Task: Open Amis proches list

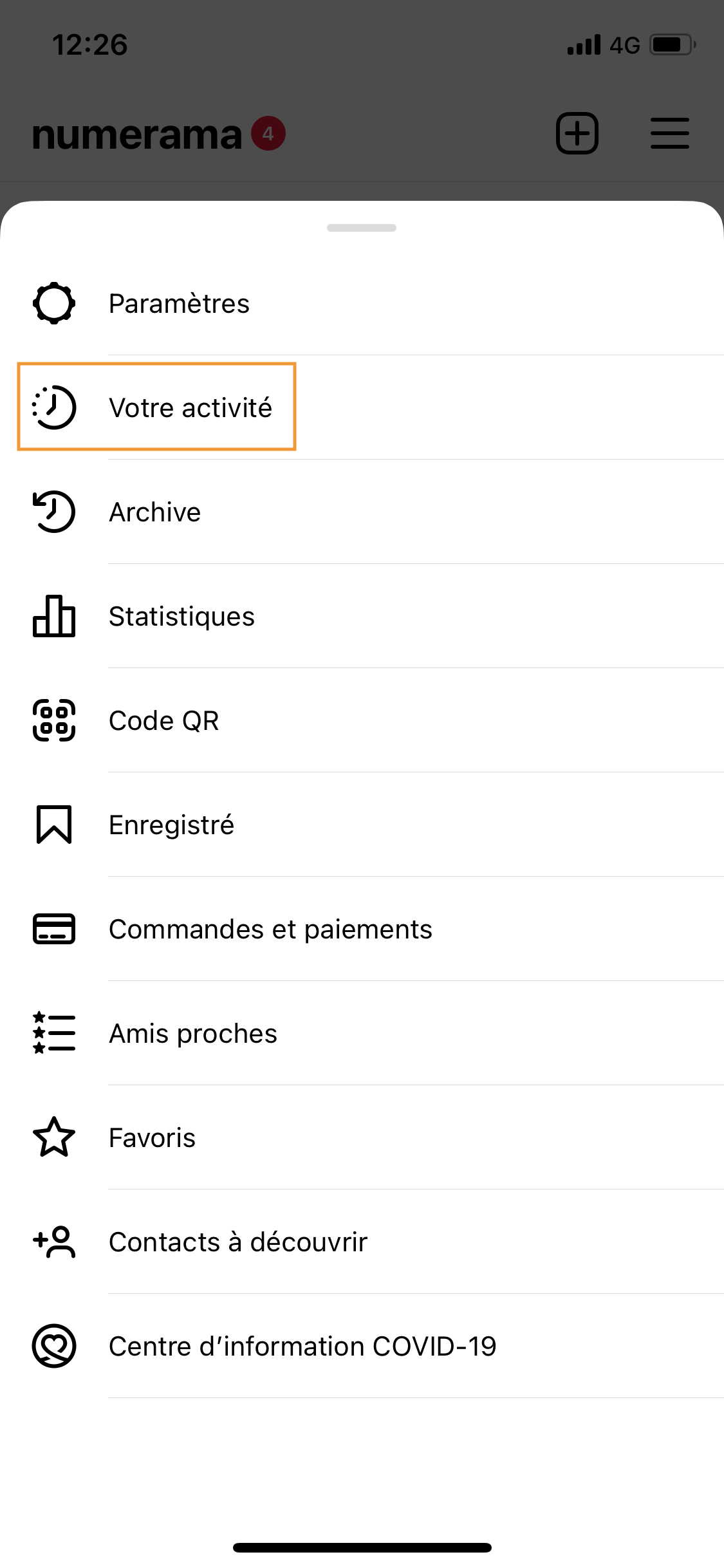Action: 362,1033
